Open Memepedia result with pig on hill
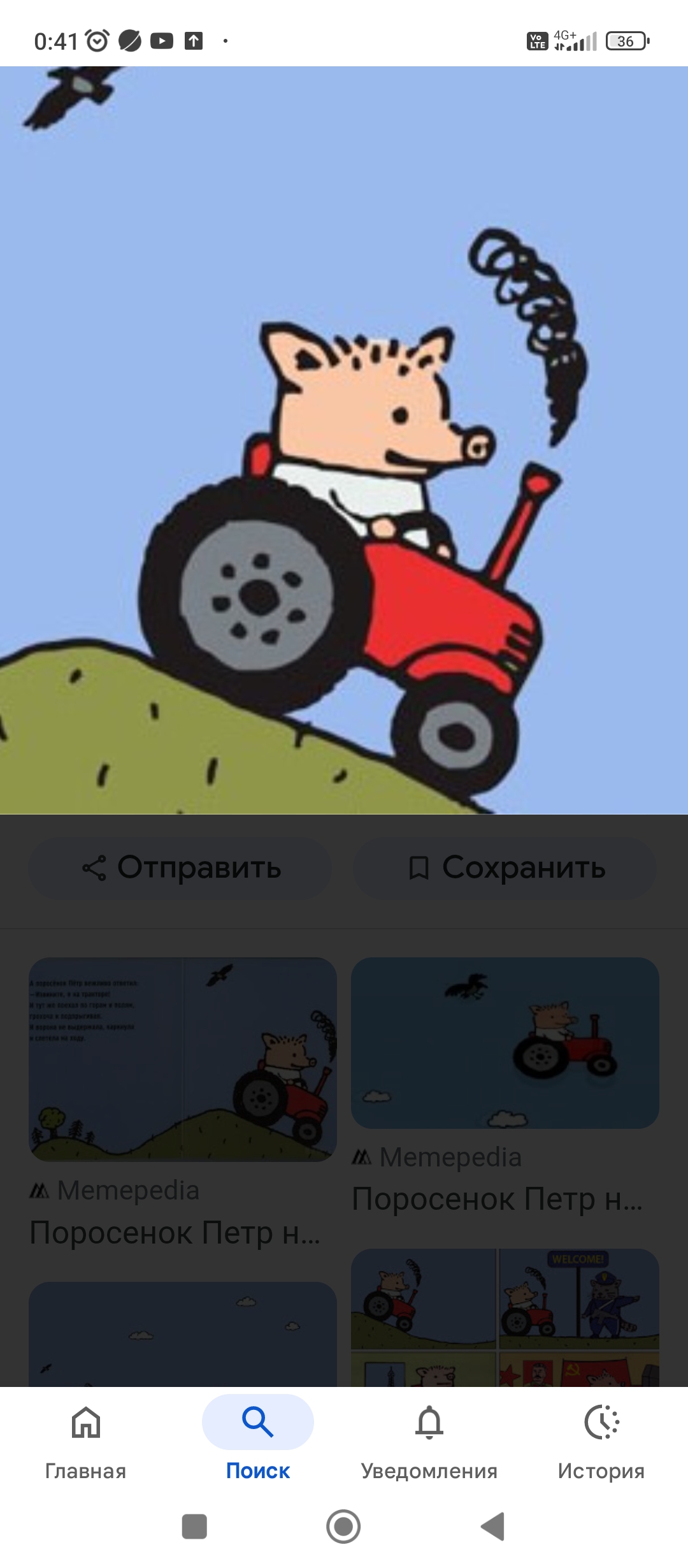 click(183, 1059)
